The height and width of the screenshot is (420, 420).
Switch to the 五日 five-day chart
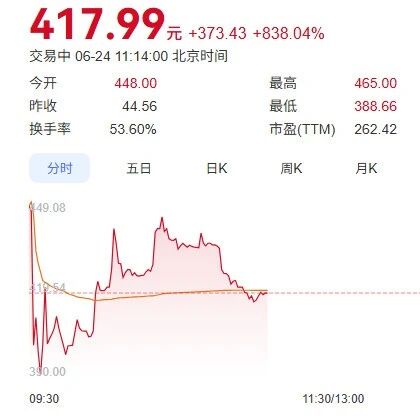coord(139,168)
